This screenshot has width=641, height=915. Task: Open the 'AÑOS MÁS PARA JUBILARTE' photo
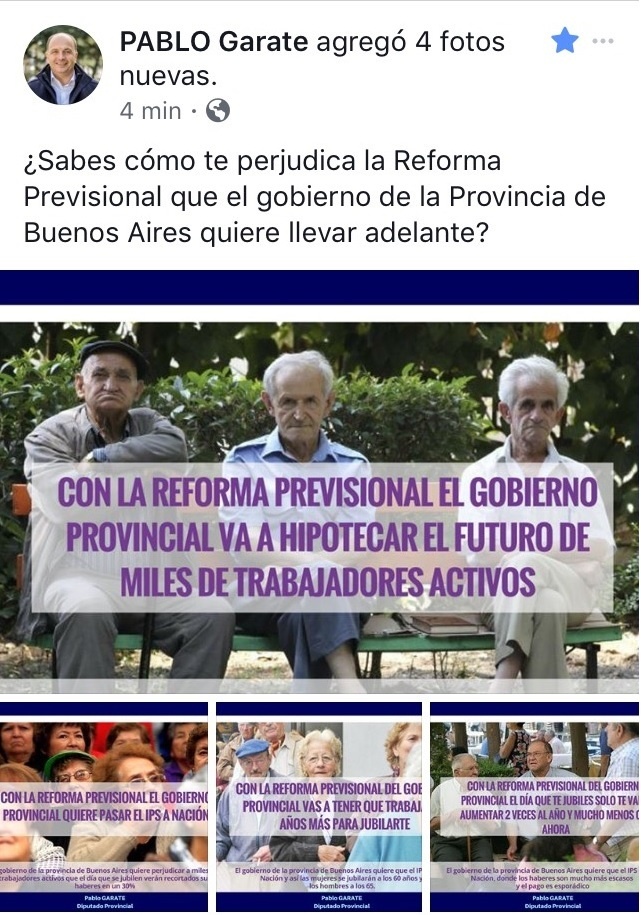319,807
